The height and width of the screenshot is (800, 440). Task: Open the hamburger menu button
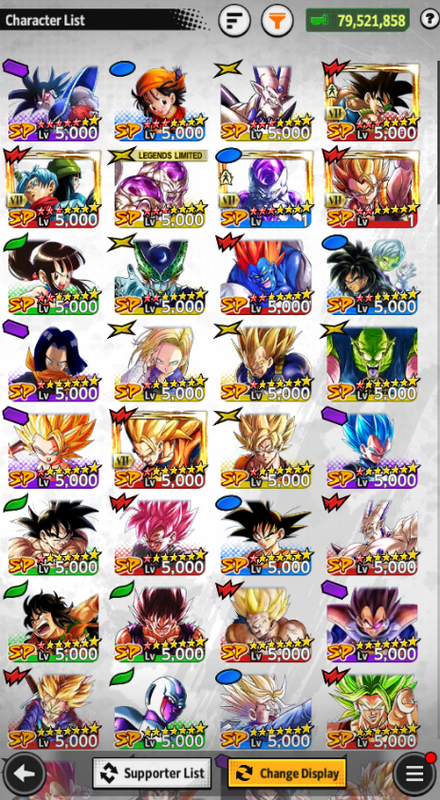[x=414, y=773]
